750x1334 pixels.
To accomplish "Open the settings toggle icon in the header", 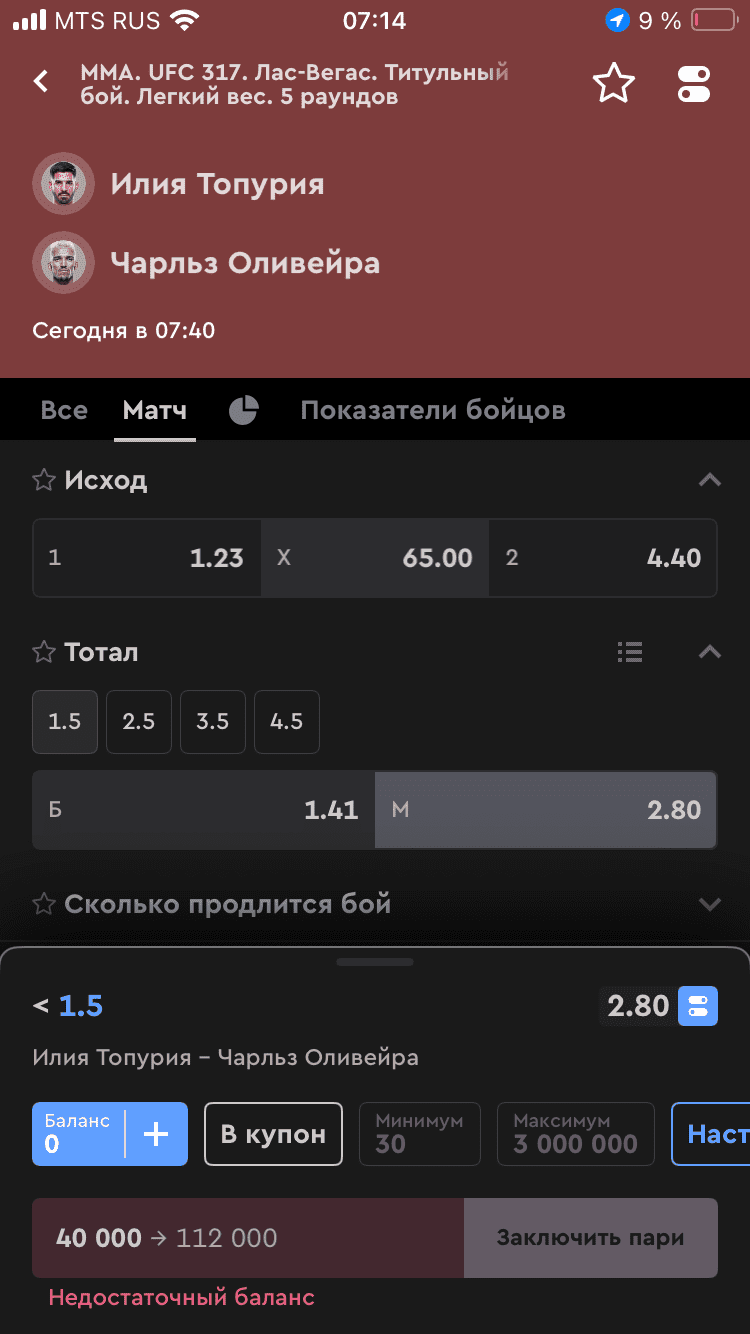I will [694, 84].
